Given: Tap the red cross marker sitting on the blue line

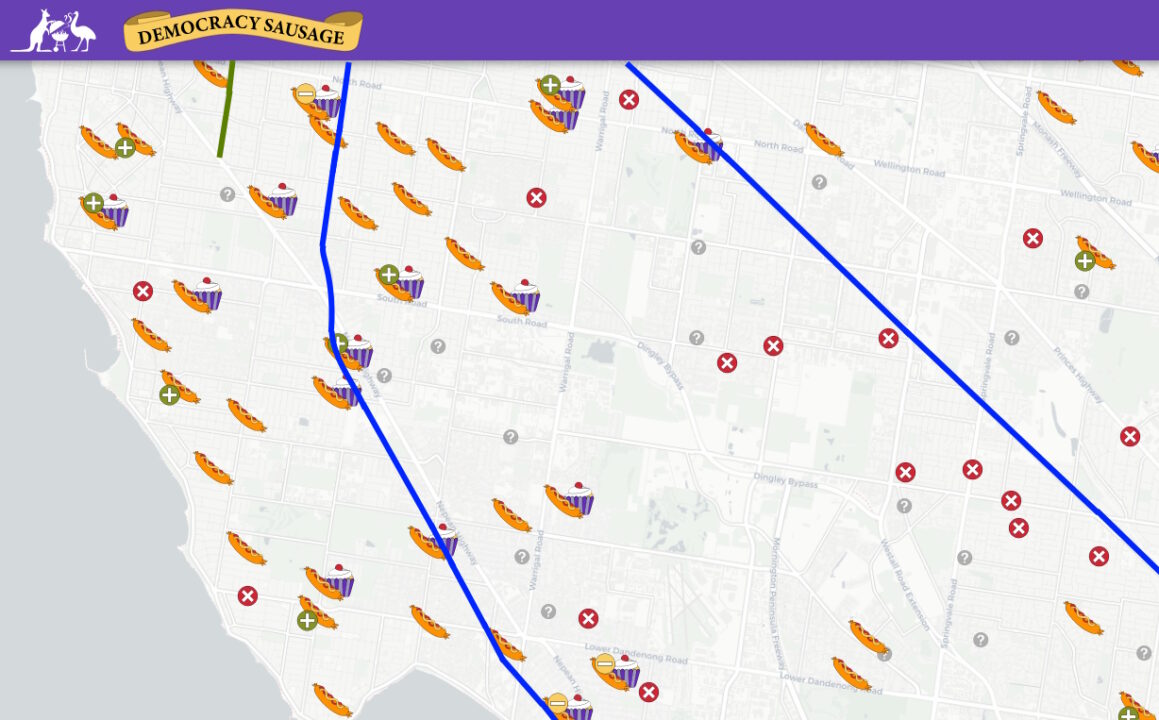Looking at the screenshot, I should pos(888,339).
